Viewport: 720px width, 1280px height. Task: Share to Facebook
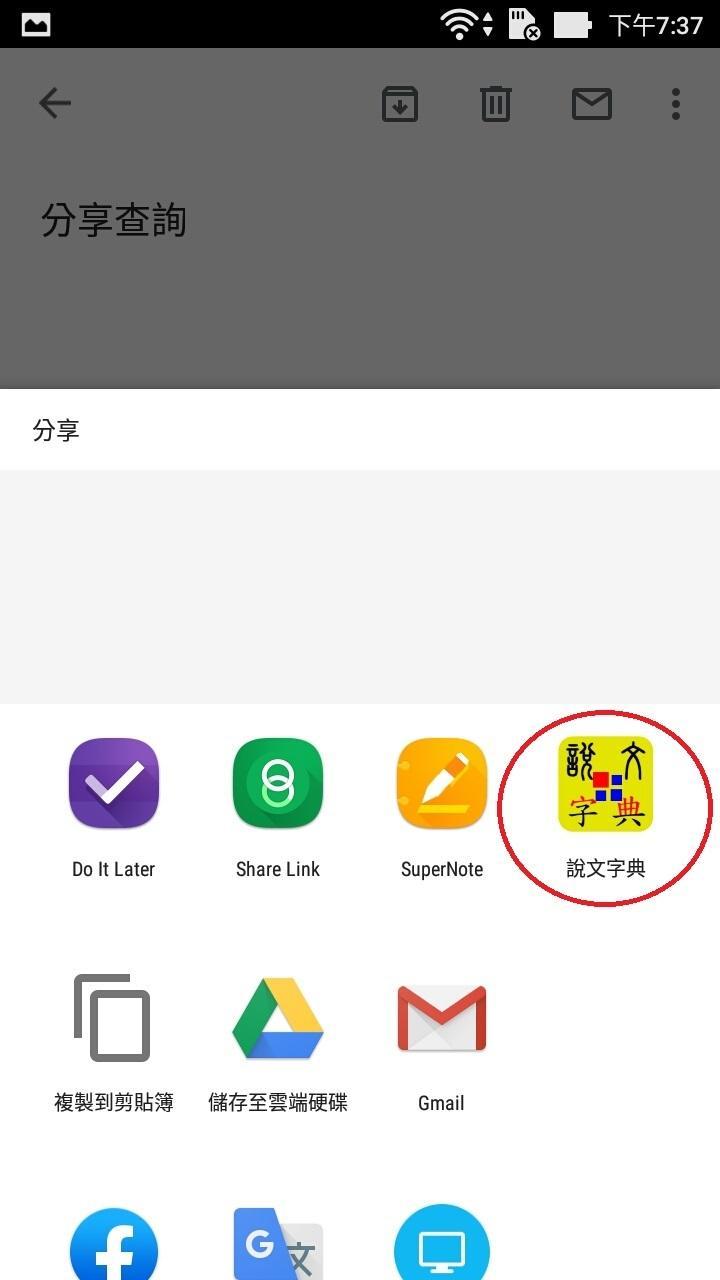[x=114, y=1244]
